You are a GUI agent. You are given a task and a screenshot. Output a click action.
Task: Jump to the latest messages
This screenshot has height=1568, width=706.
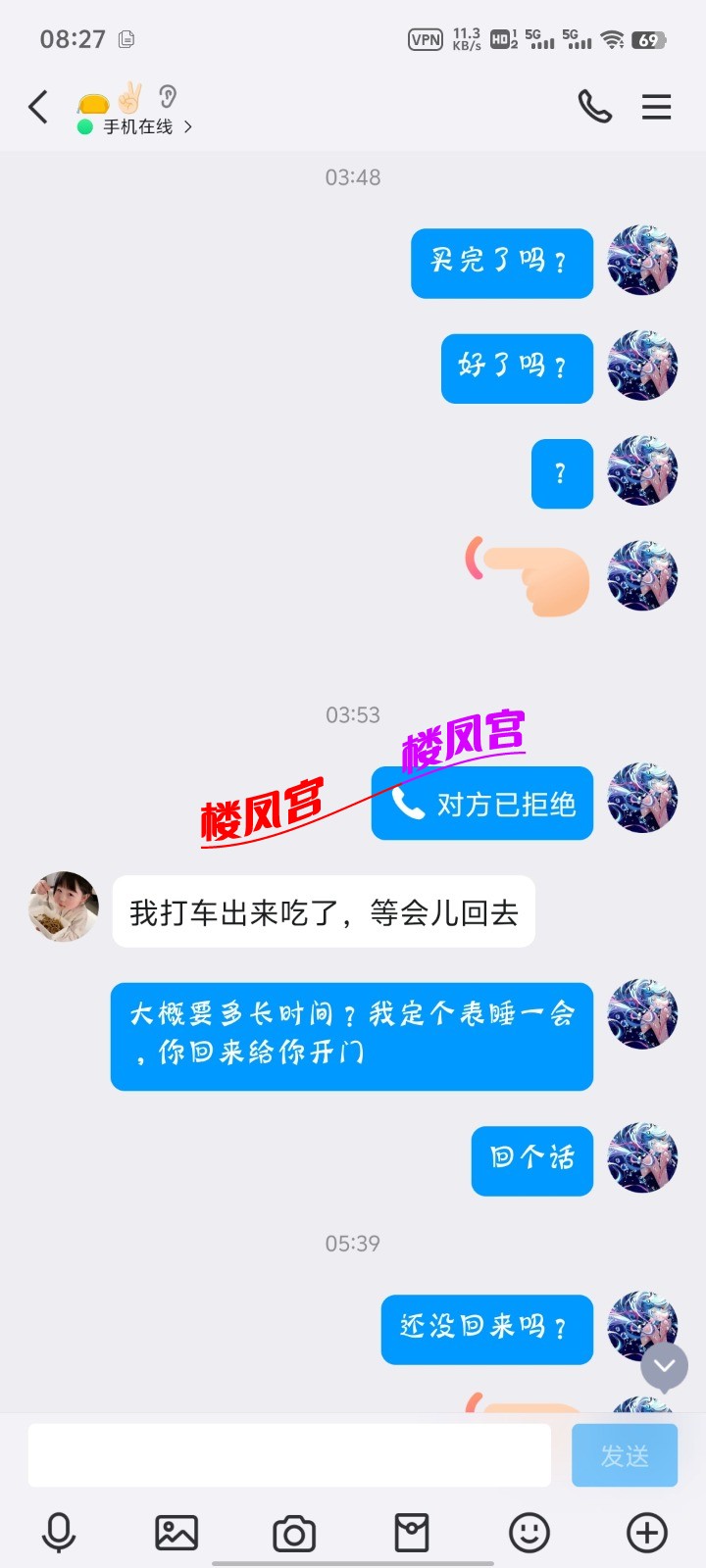point(664,1366)
